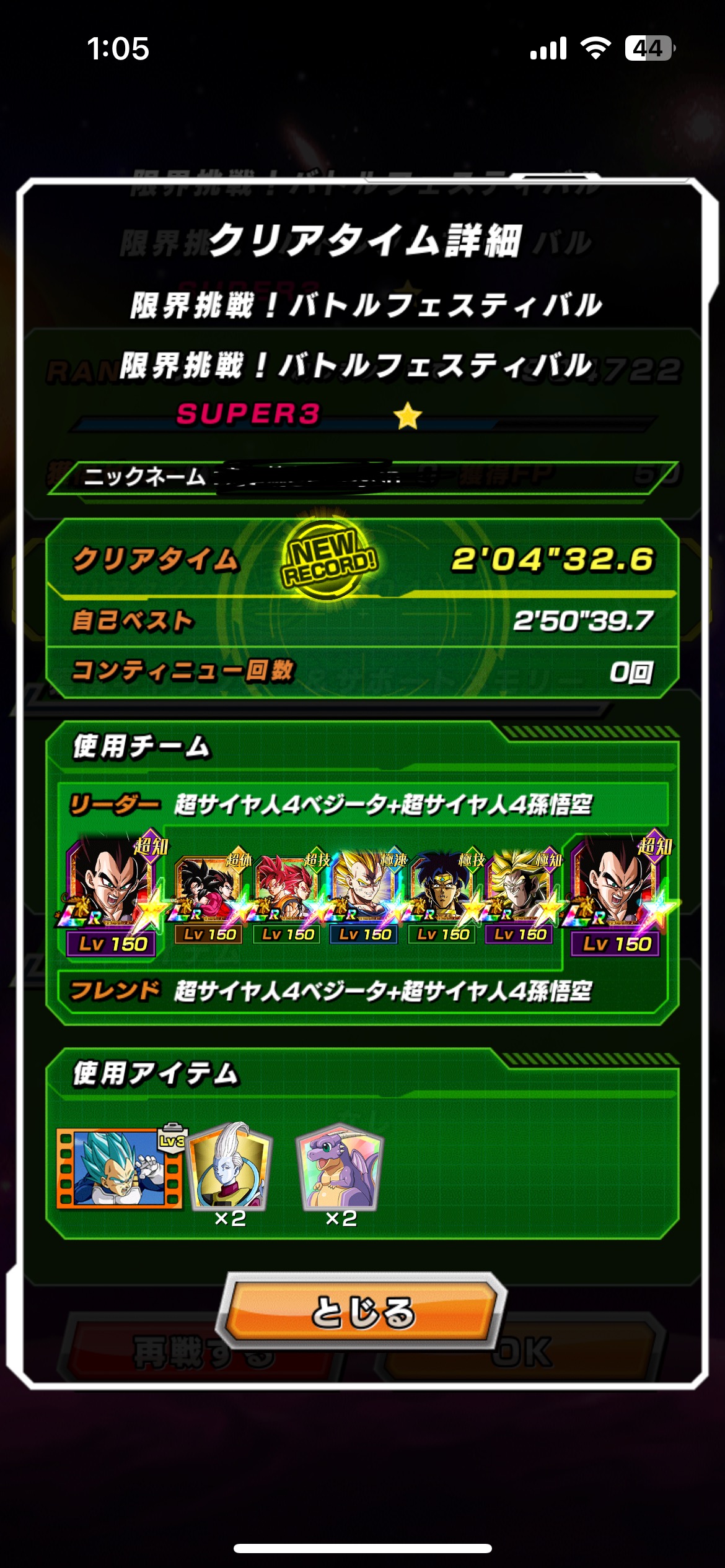
Task: Close the clear time details with とじる
Action: click(x=362, y=1311)
